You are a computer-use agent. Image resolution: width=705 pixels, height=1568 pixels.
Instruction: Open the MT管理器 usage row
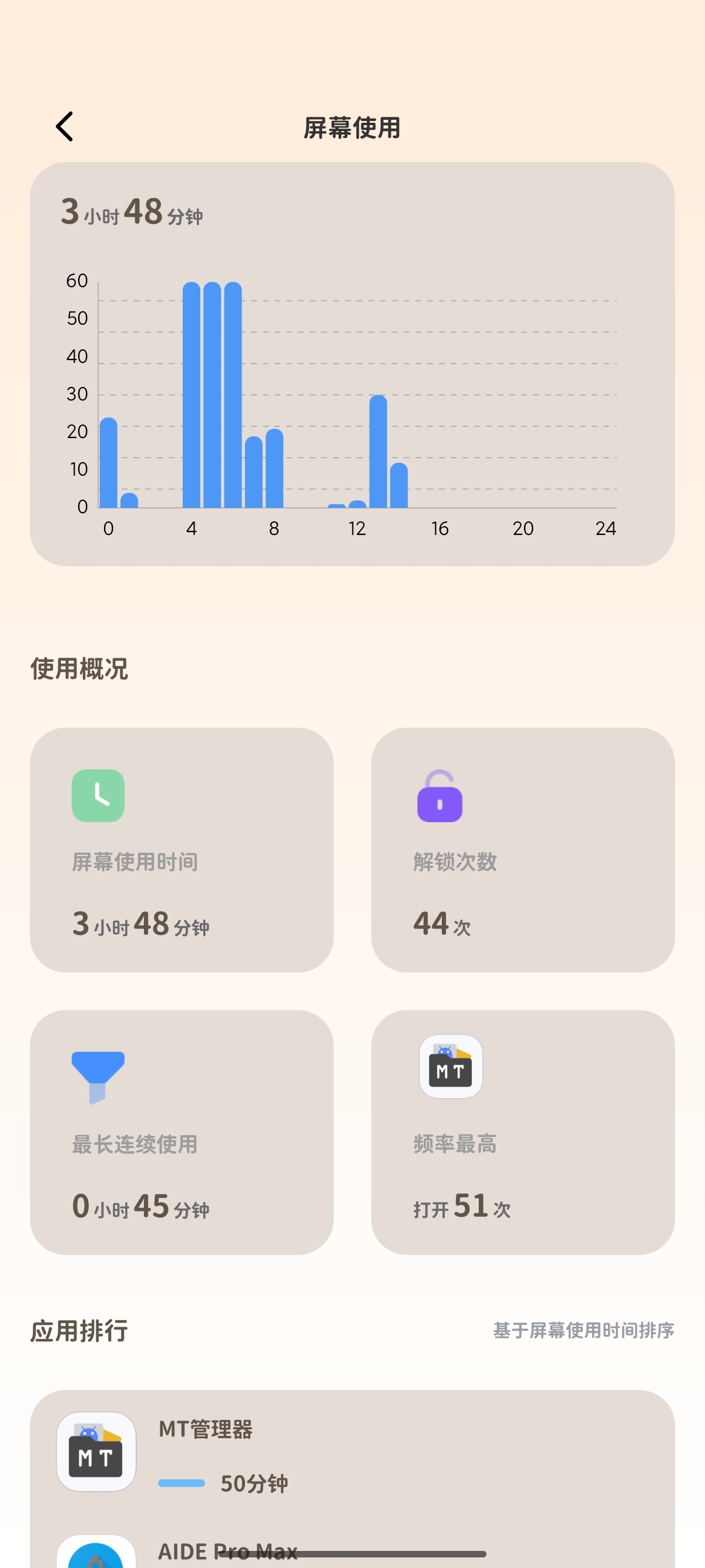[x=352, y=1452]
